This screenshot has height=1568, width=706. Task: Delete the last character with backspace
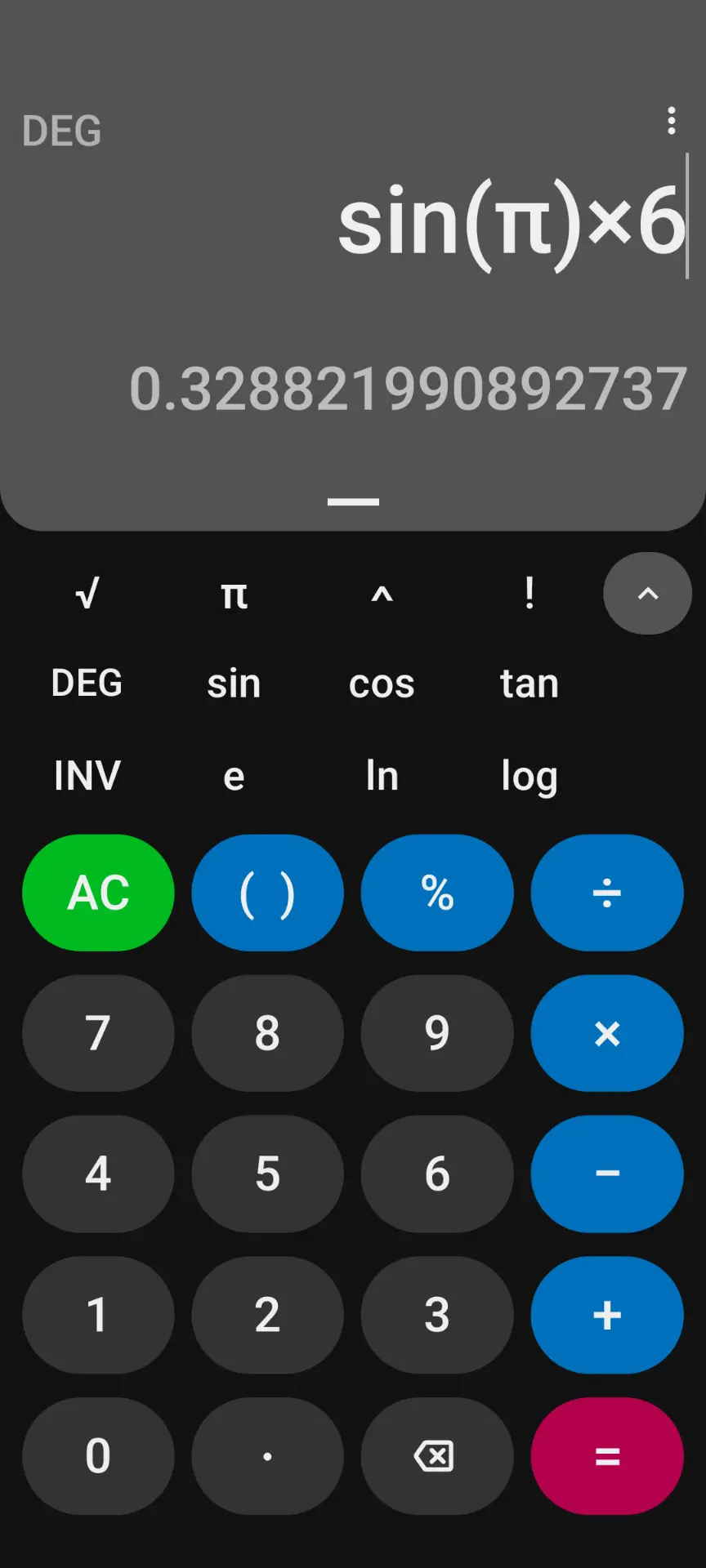coord(437,1456)
